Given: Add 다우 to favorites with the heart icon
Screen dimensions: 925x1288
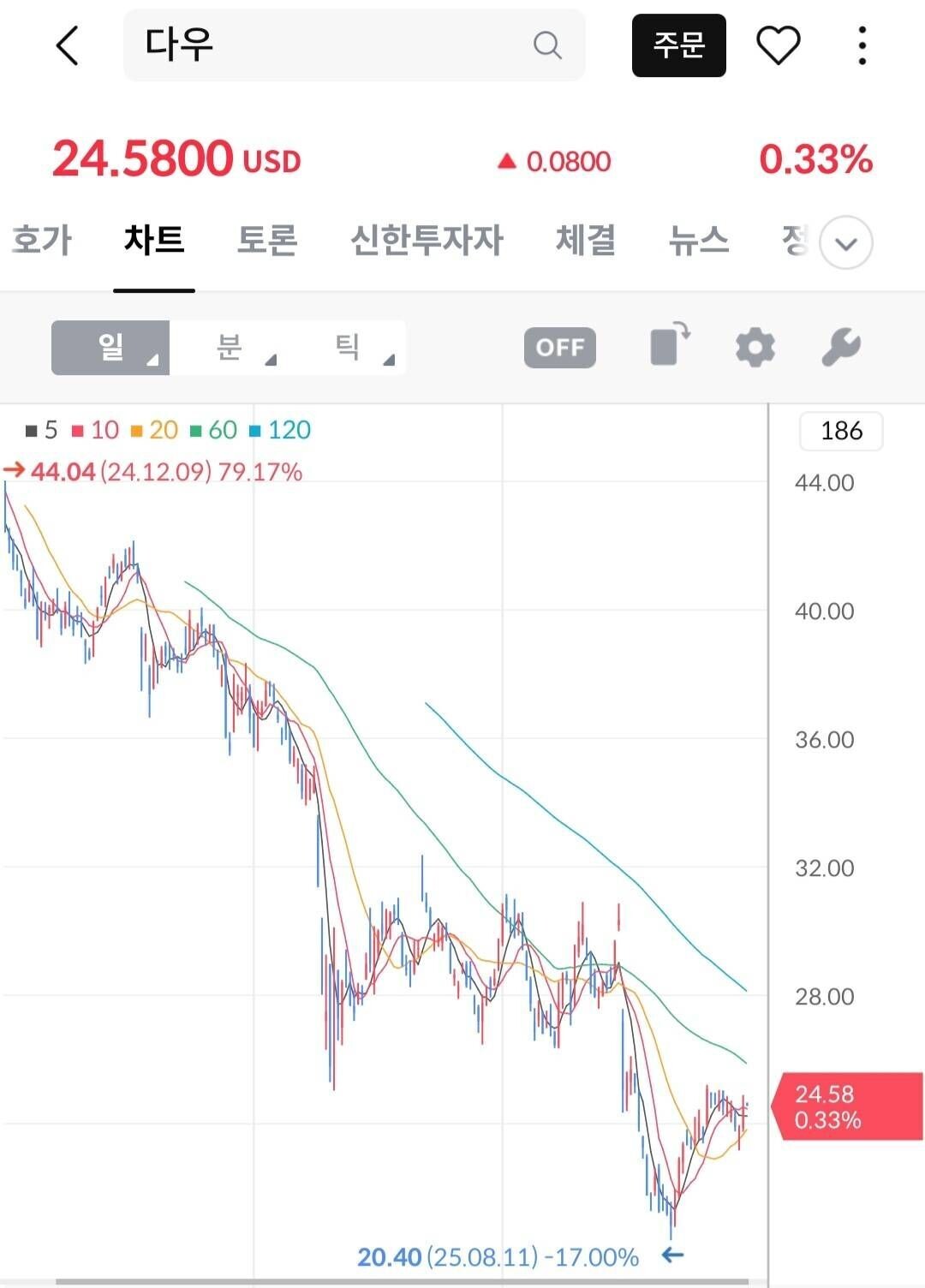Looking at the screenshot, I should pos(778,45).
